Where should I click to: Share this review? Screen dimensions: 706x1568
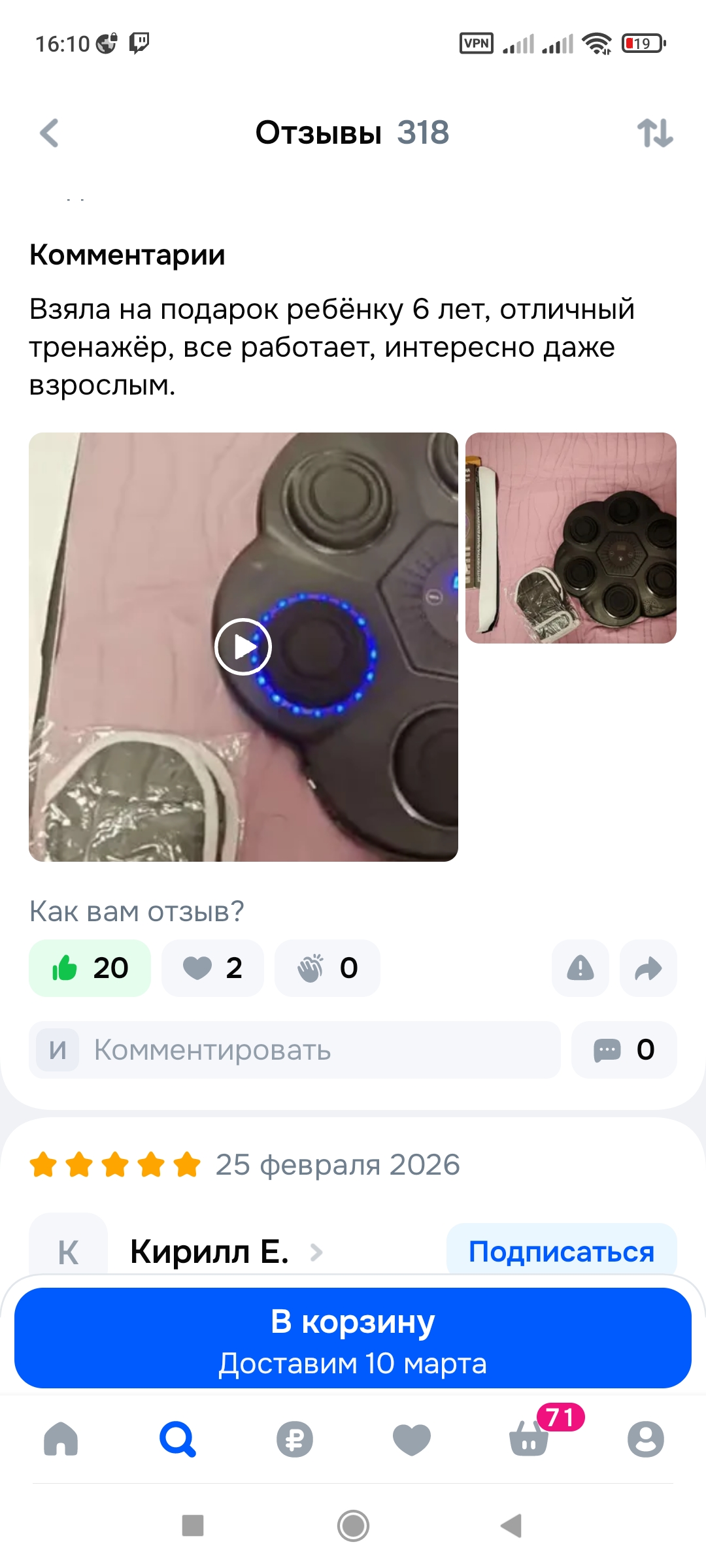pyautogui.click(x=648, y=968)
